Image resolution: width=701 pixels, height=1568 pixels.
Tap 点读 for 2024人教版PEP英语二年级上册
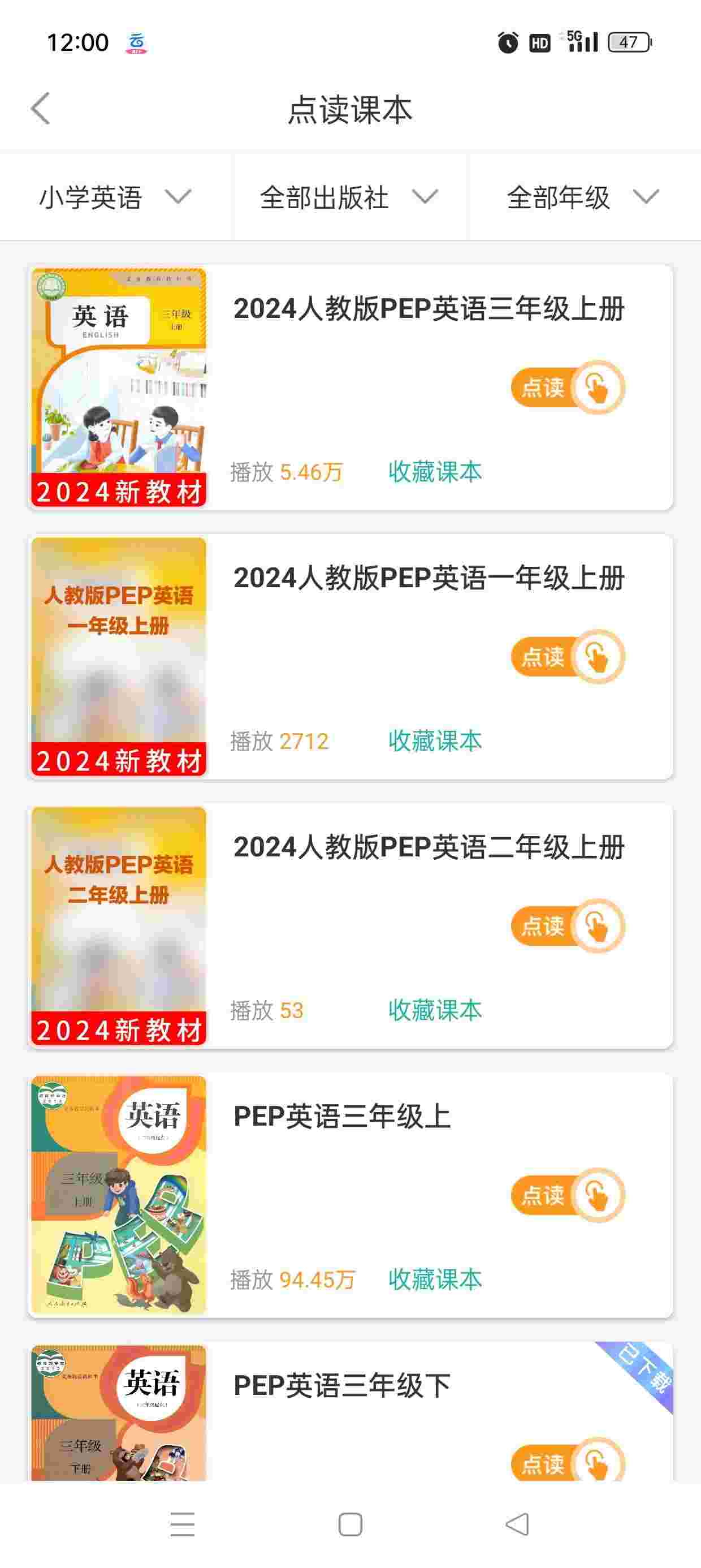coord(567,926)
